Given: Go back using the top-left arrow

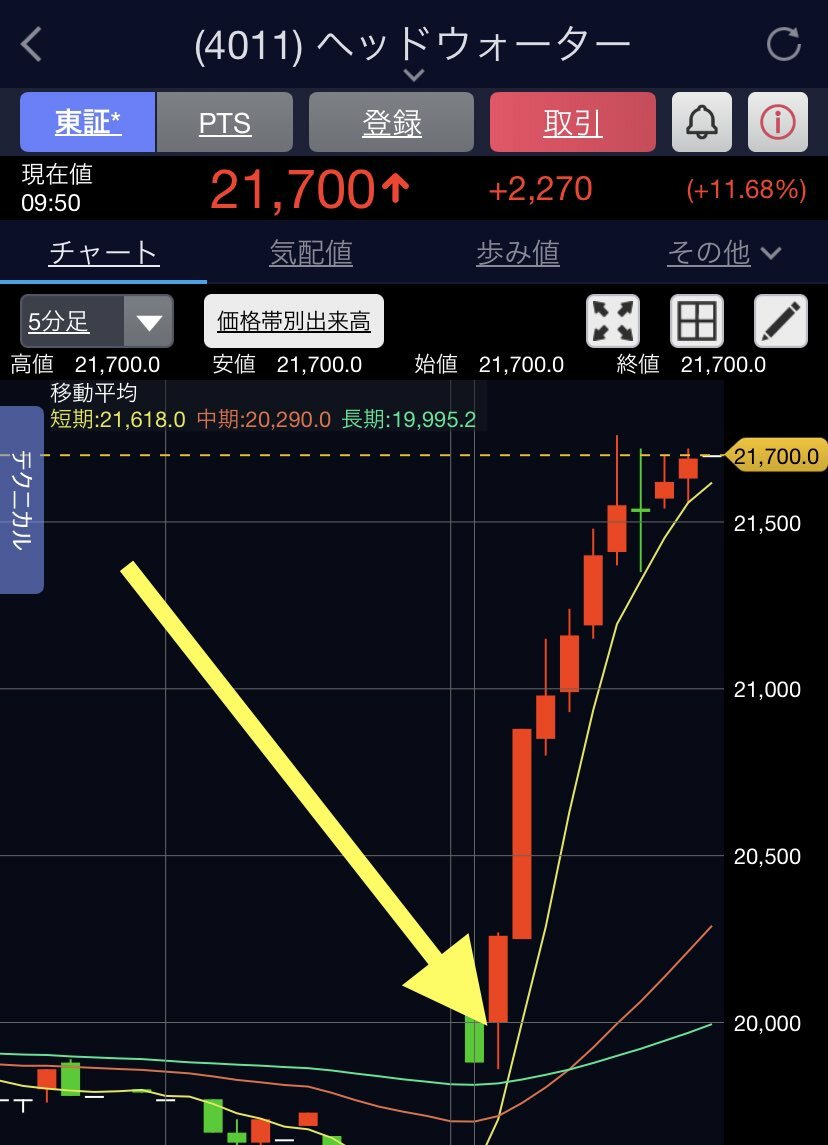Looking at the screenshot, I should [33, 45].
